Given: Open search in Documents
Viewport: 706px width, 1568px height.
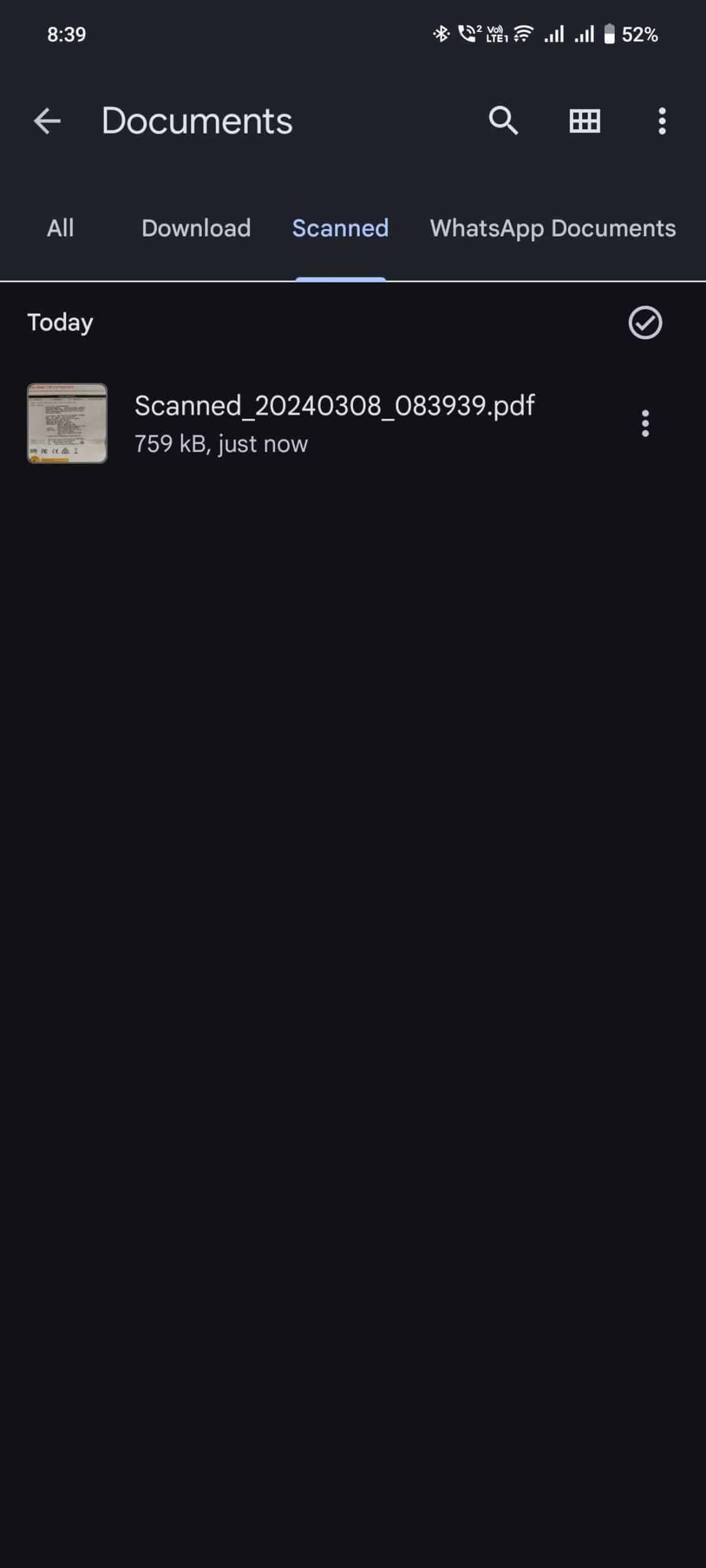Looking at the screenshot, I should tap(503, 121).
